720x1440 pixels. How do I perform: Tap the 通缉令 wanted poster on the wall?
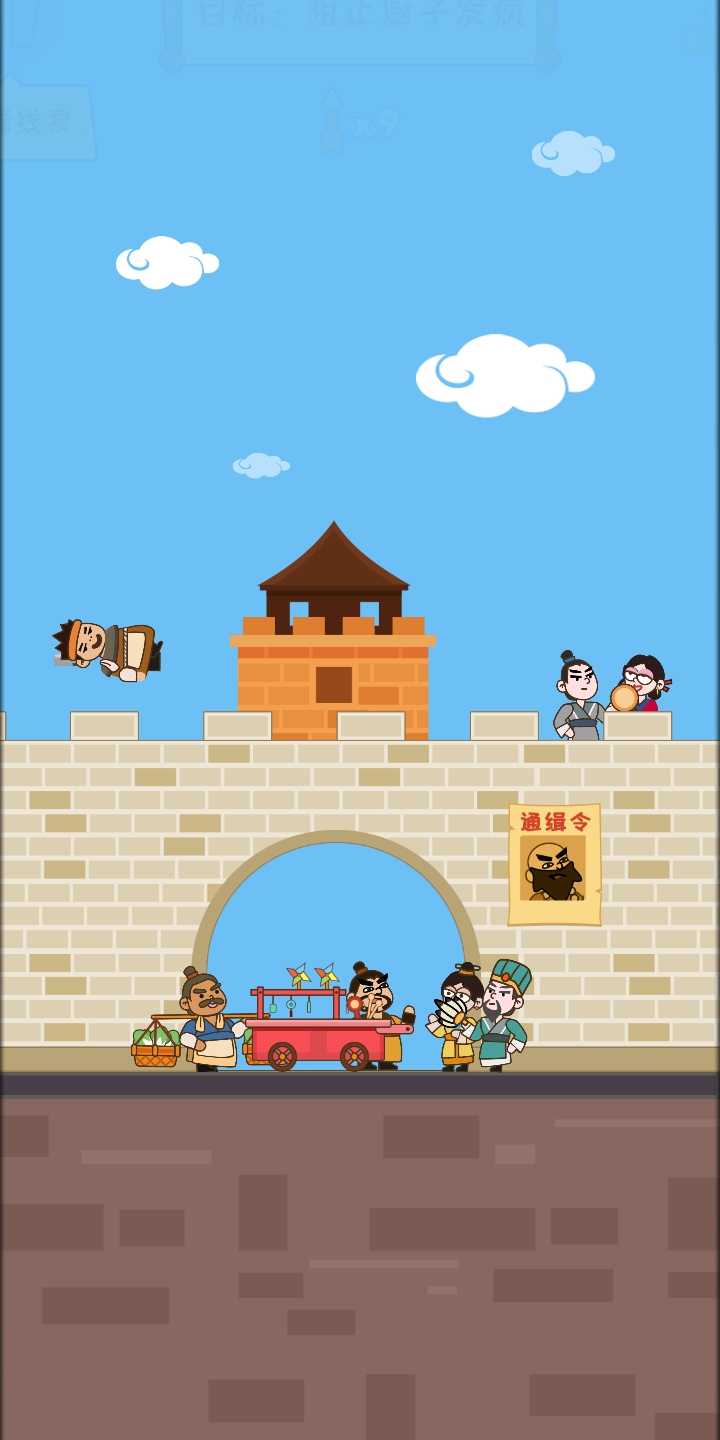[x=554, y=864]
